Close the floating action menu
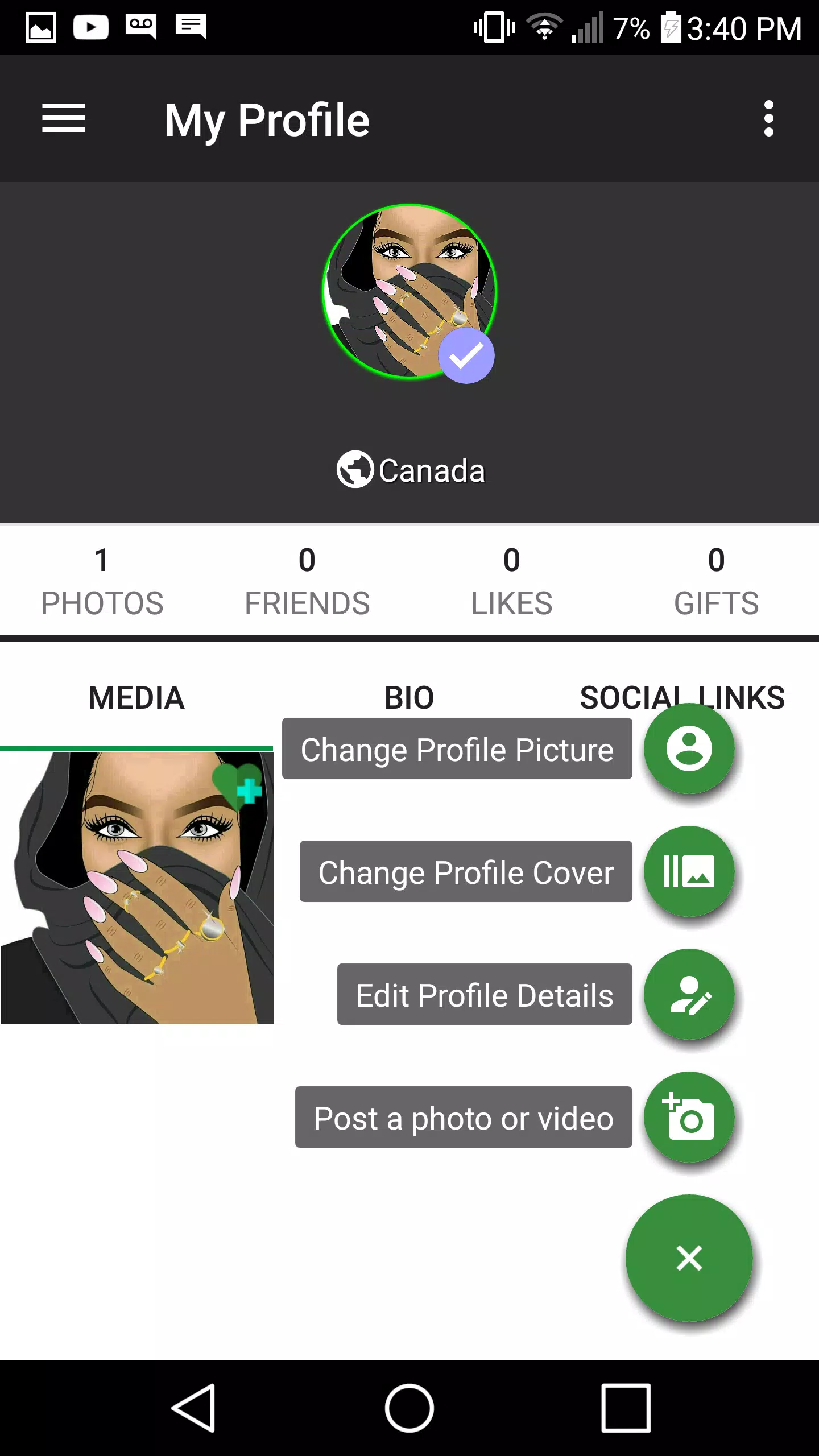Viewport: 819px width, 1456px height. click(x=689, y=1258)
